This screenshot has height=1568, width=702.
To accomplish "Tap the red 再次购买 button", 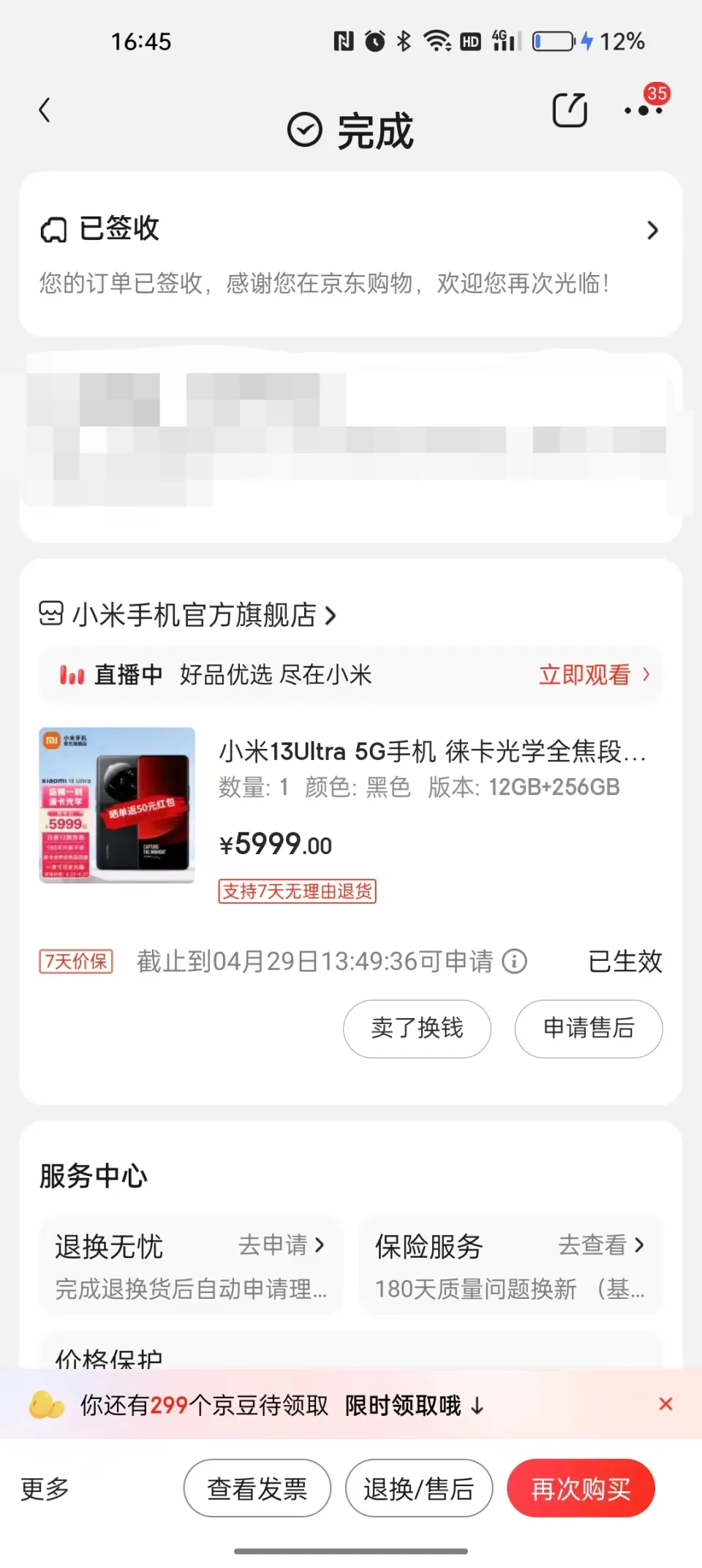I will 581,1488.
